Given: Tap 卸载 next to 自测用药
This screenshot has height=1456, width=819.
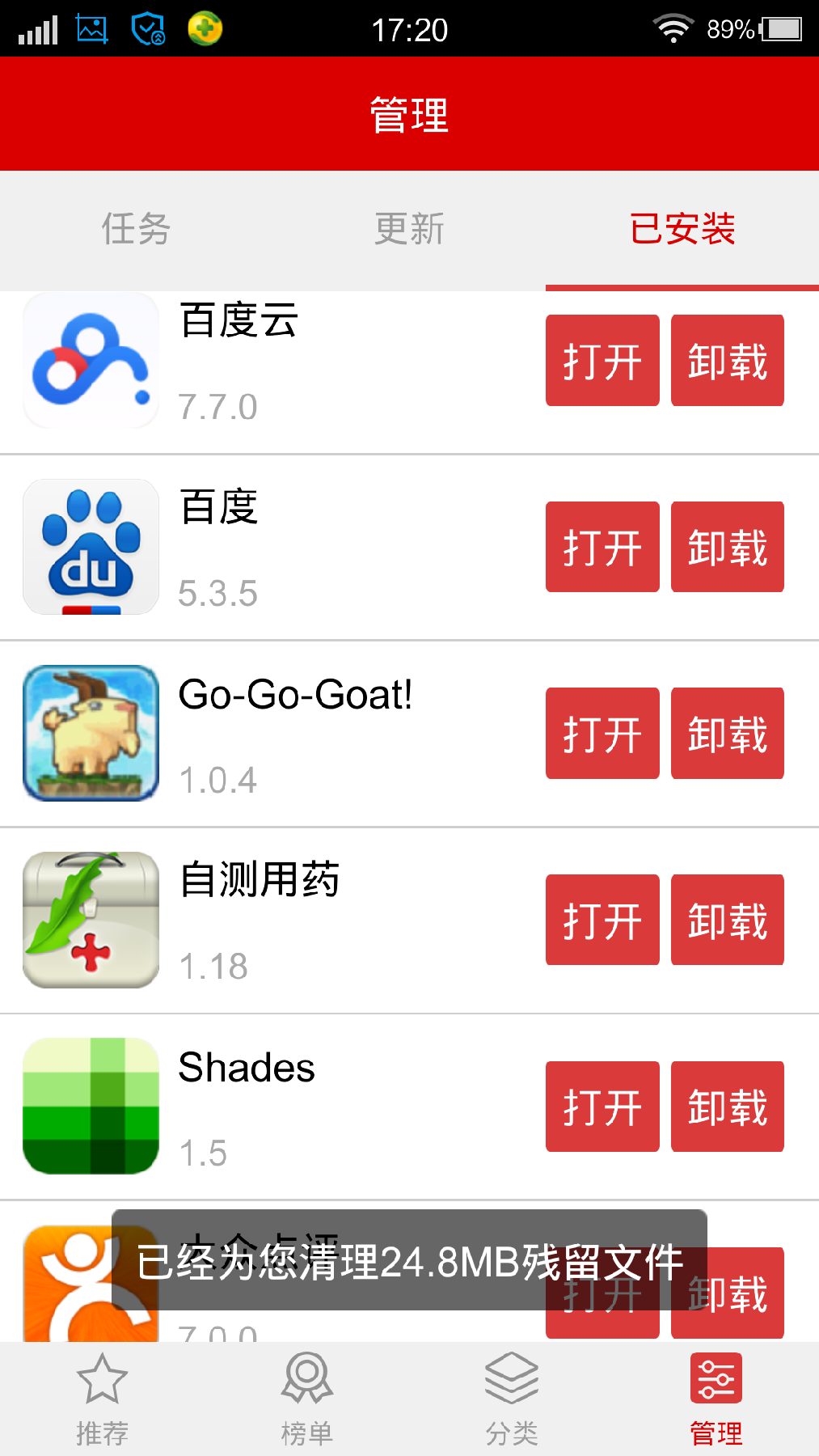Looking at the screenshot, I should point(727,920).
